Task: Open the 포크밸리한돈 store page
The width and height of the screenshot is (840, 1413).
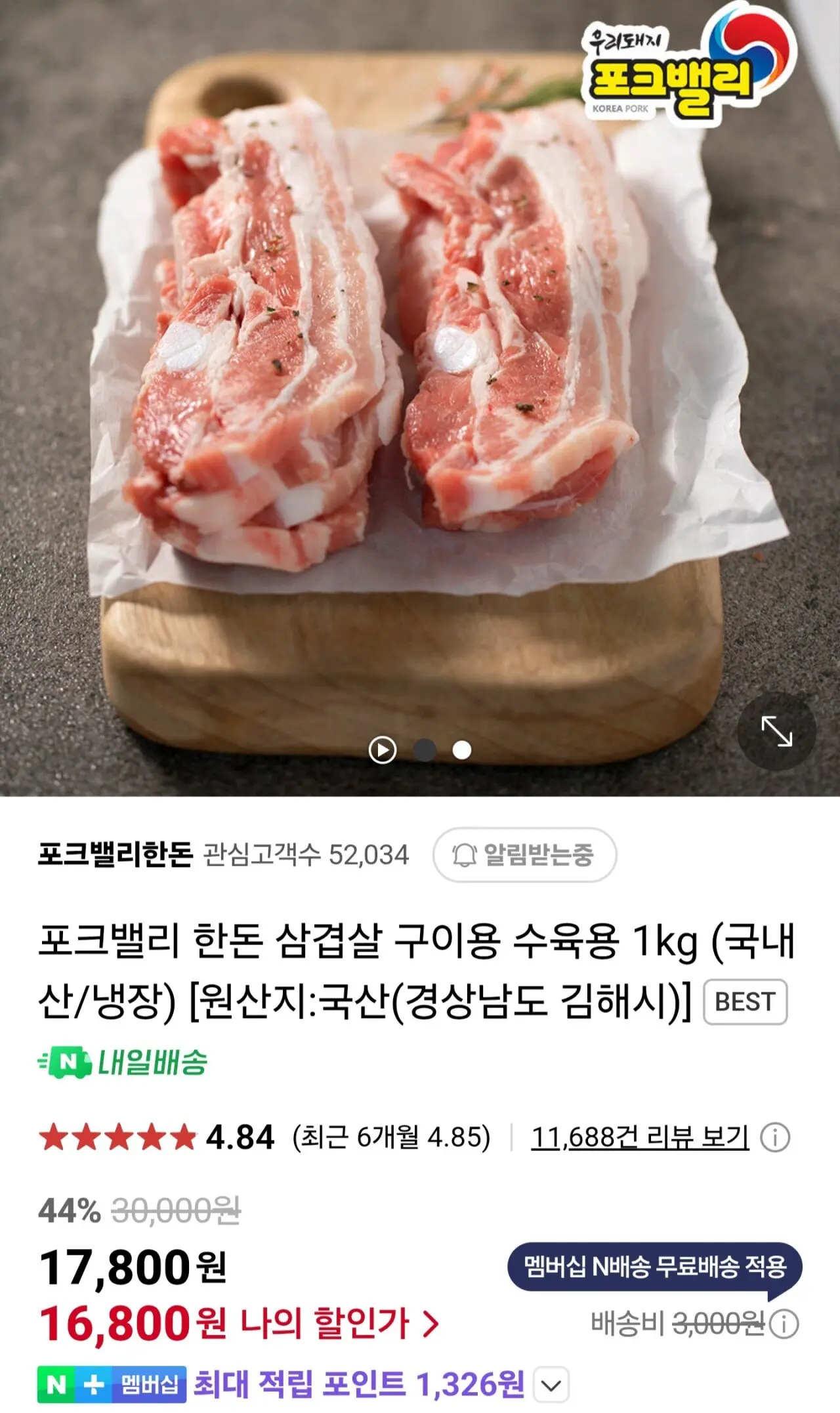Action: 115,854
